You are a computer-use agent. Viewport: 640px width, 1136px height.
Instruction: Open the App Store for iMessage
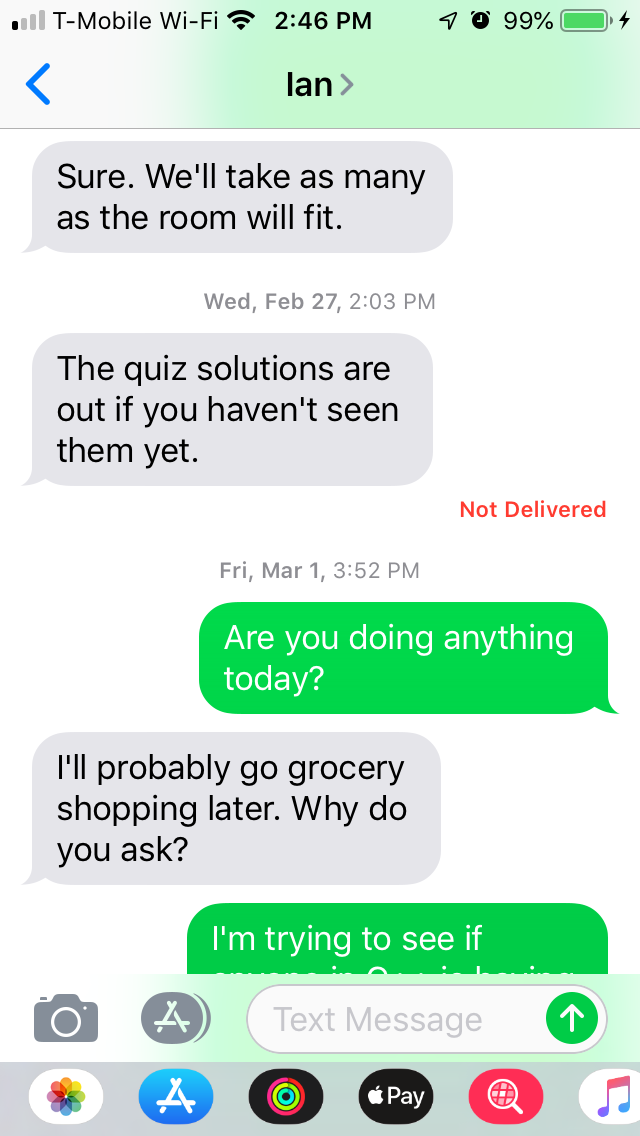click(x=176, y=1097)
